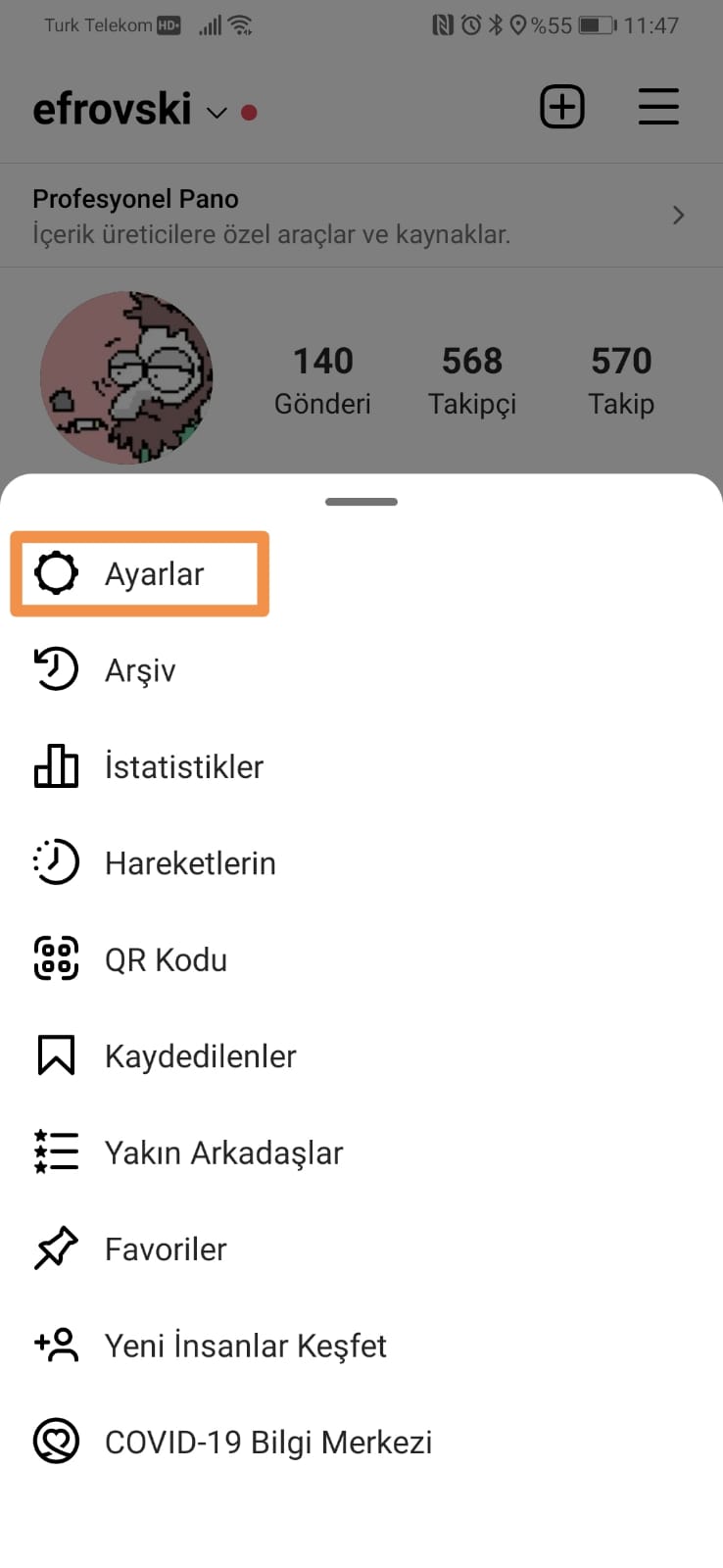The image size is (723, 1568).
Task: Open Yeni İnsanlar Keşfet follow icon
Action: click(x=56, y=1345)
